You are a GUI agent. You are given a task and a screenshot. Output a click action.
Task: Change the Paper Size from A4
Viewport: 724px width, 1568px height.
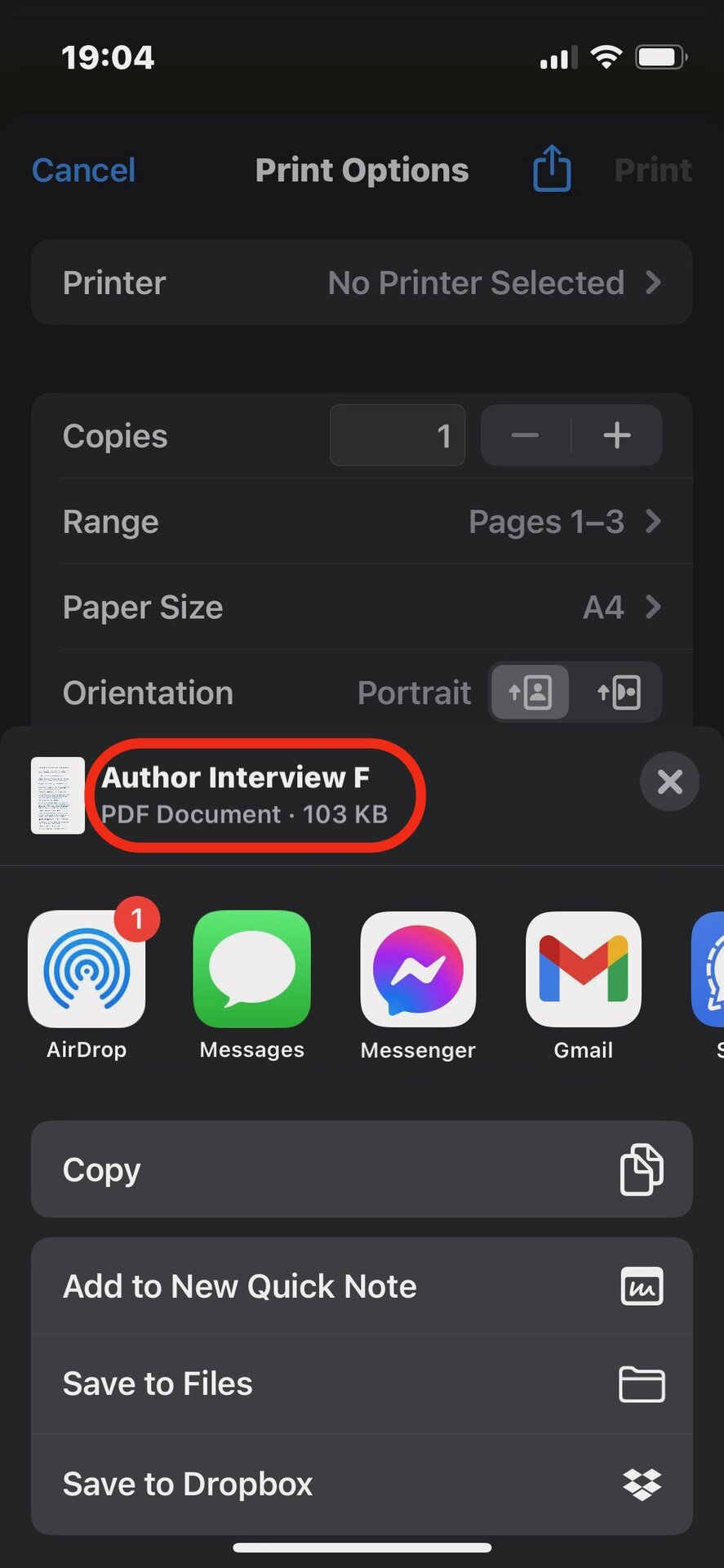point(362,607)
